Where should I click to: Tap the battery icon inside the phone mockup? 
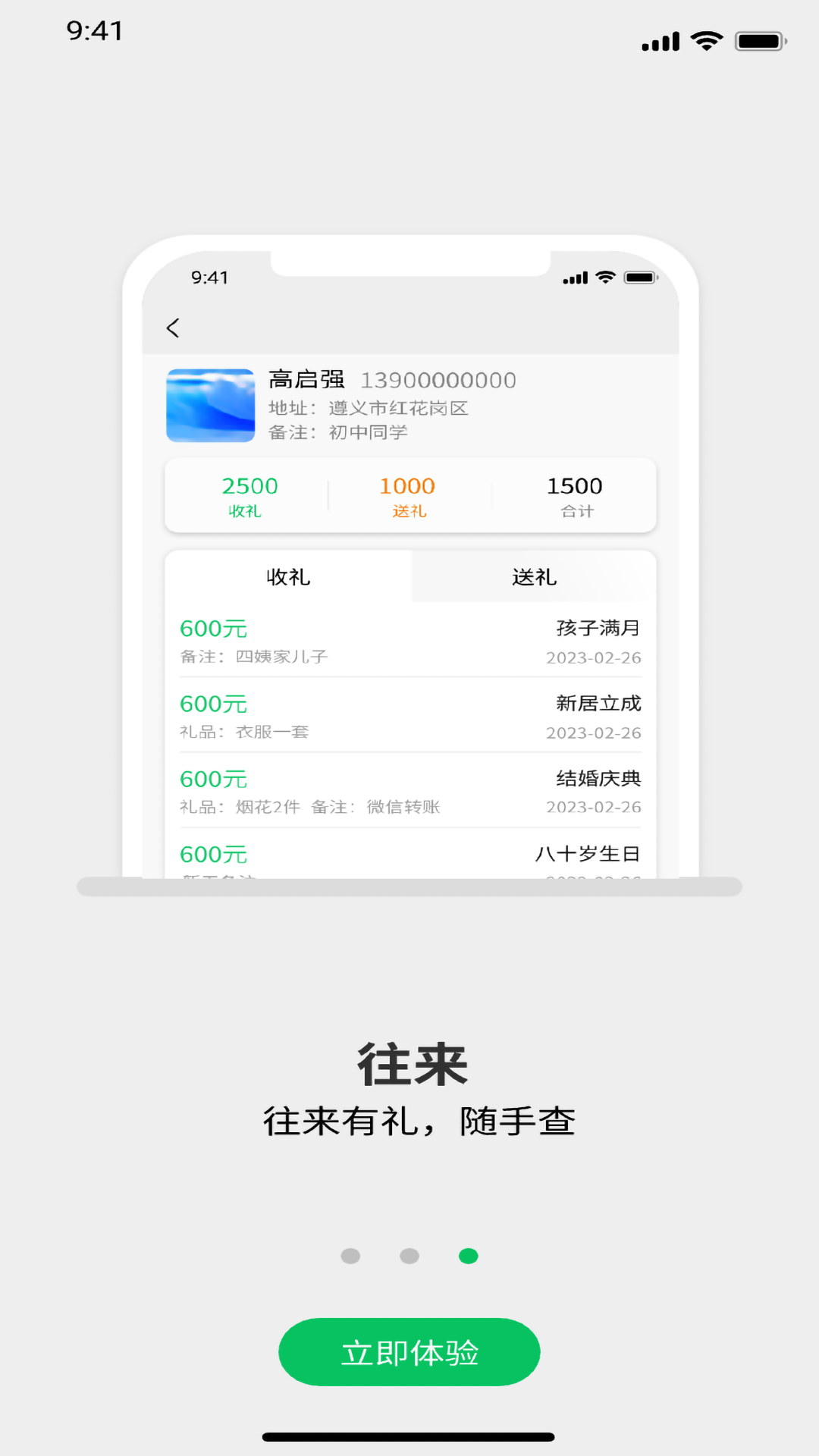point(639,278)
